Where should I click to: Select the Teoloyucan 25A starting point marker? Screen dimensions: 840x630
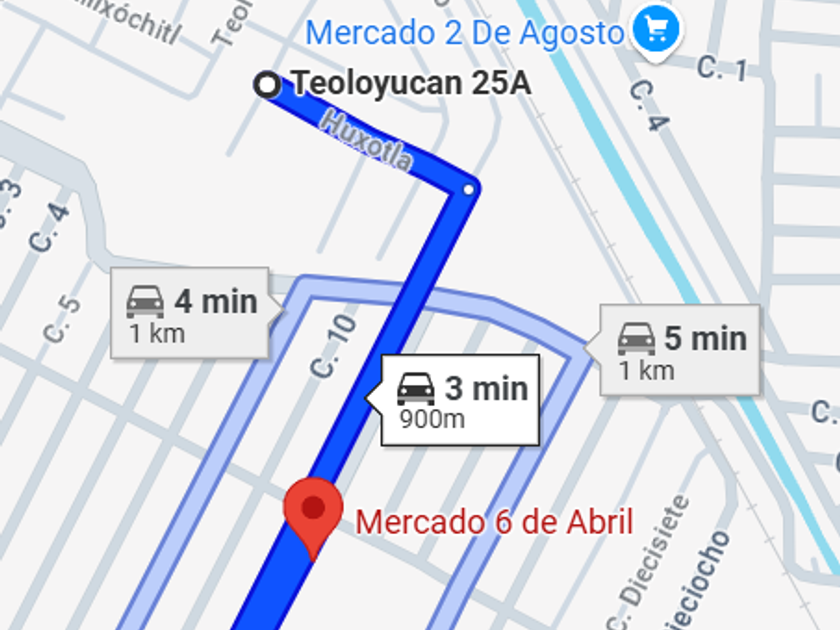(x=267, y=85)
